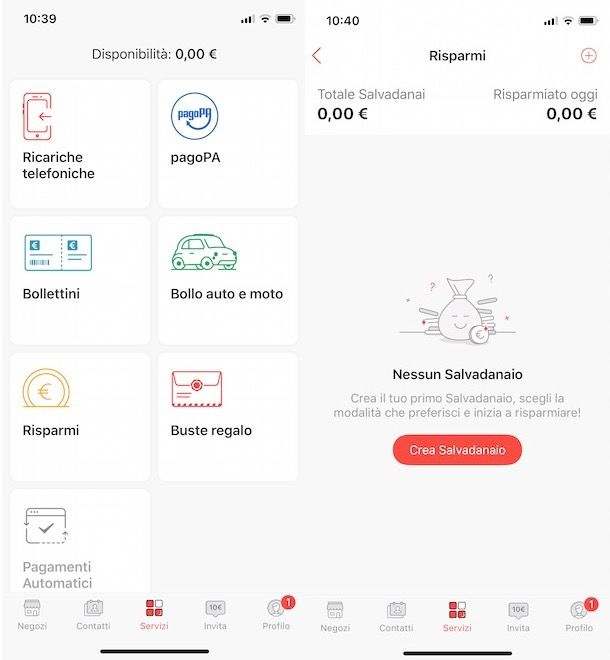Go back from the Risparmi screen
The width and height of the screenshot is (610, 660).
(x=317, y=56)
